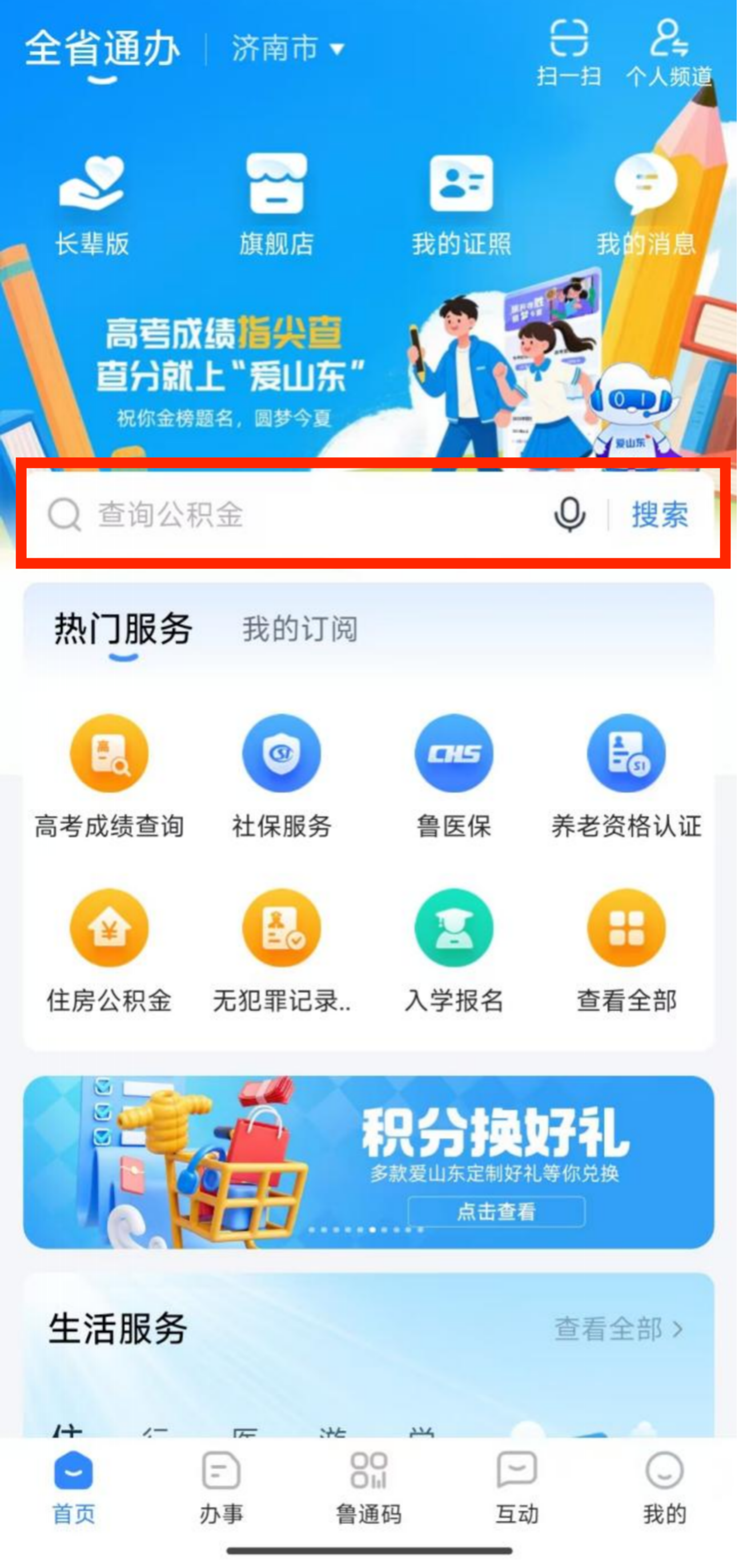
Task: View all 生活服务 via 查看全部 link
Action: [618, 1329]
